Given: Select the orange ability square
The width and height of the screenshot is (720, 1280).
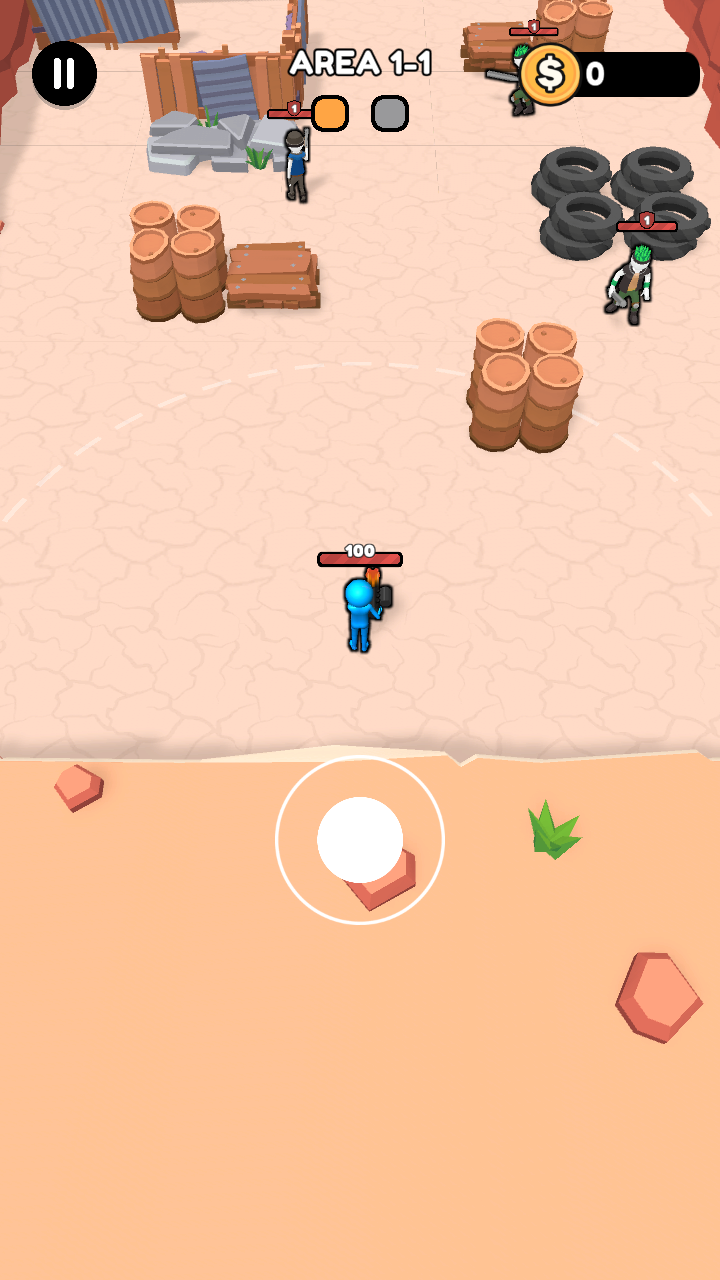Looking at the screenshot, I should click(330, 114).
